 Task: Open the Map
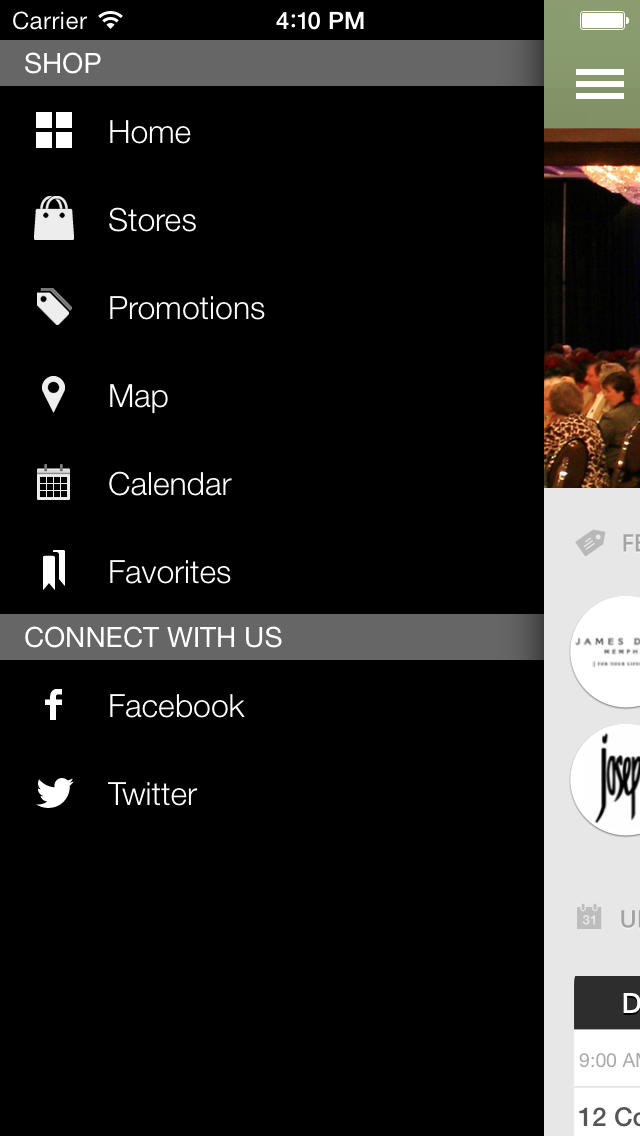click(272, 396)
